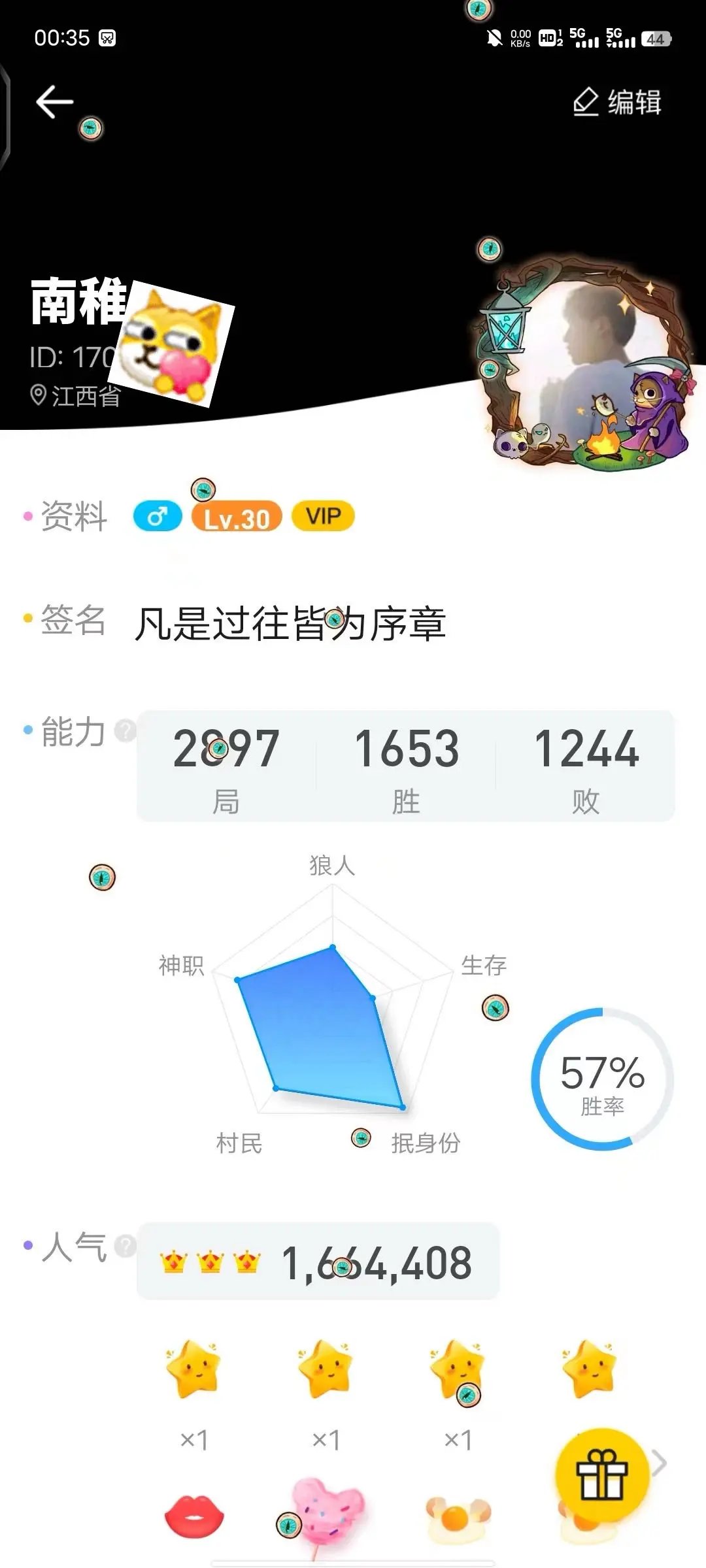Tap the Lv.30 level badge
The width and height of the screenshot is (706, 1568).
[237, 517]
